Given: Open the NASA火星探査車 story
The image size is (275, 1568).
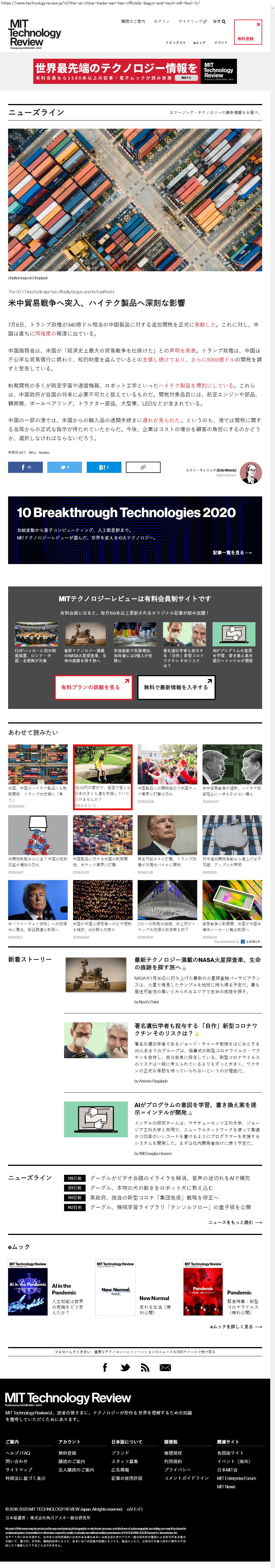Looking at the screenshot, I should (x=197, y=963).
